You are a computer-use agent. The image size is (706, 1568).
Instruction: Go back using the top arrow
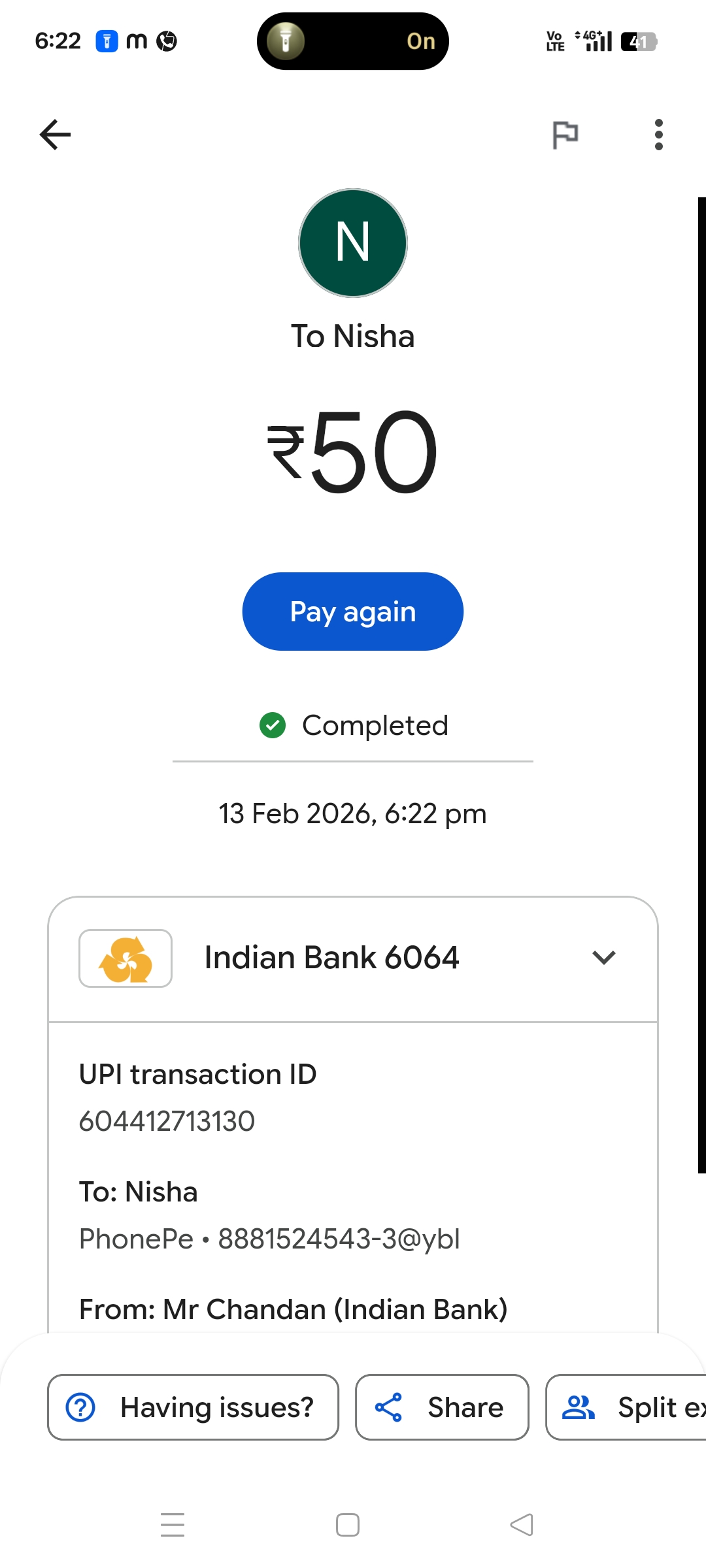(x=55, y=135)
